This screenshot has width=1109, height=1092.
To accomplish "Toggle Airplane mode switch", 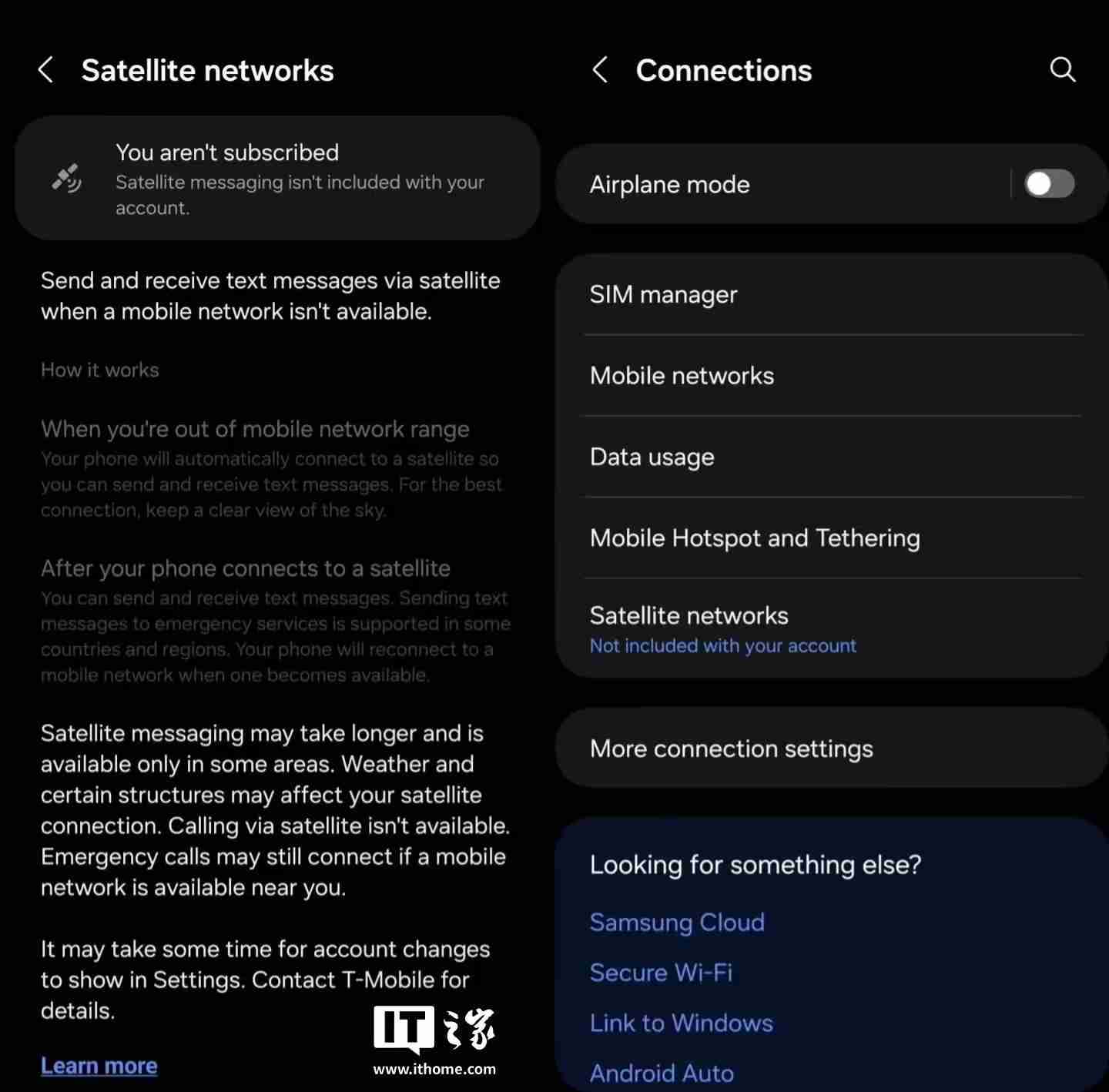I will 1049,184.
